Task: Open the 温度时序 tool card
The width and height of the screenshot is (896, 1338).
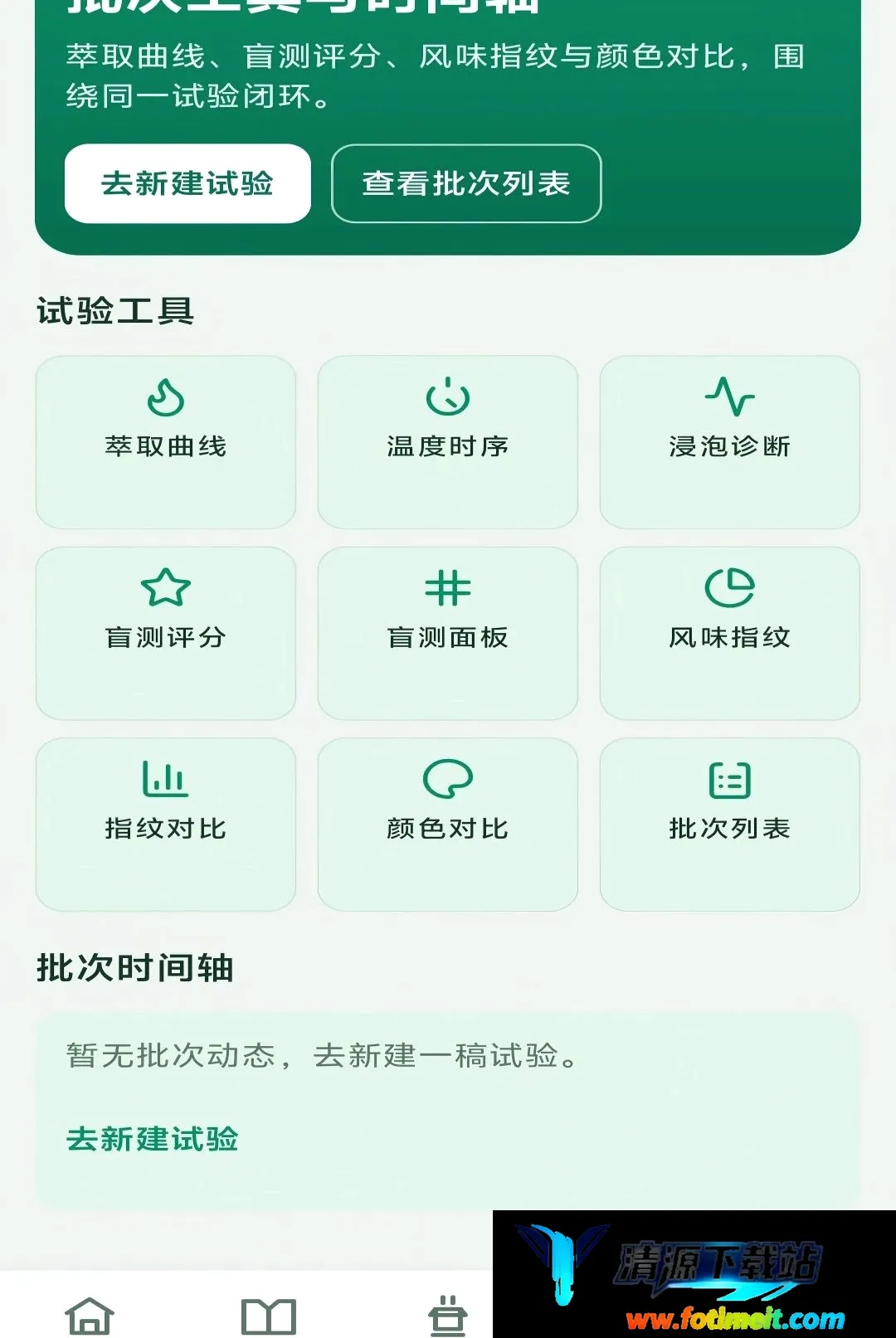Action: tap(448, 442)
